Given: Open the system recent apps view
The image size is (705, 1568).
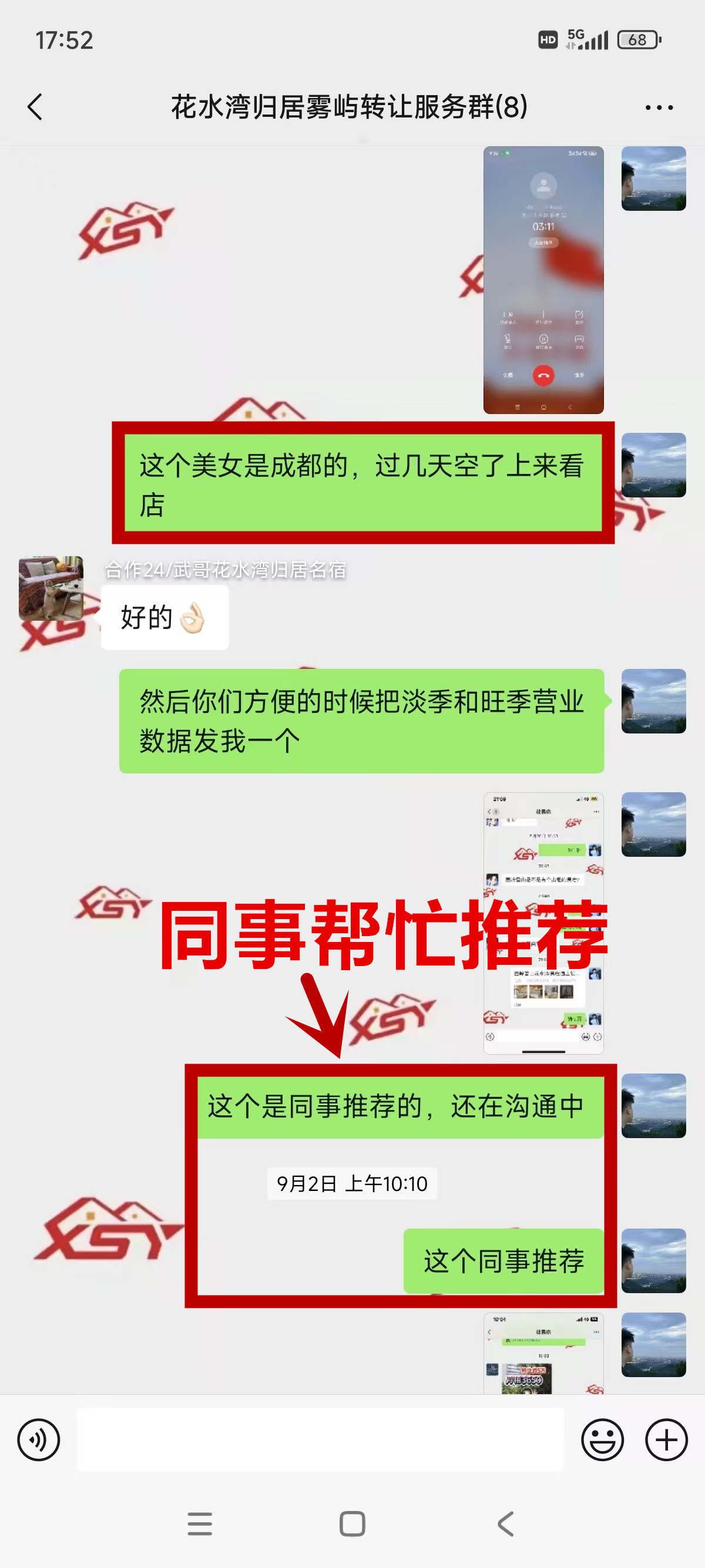Looking at the screenshot, I should point(200,1523).
